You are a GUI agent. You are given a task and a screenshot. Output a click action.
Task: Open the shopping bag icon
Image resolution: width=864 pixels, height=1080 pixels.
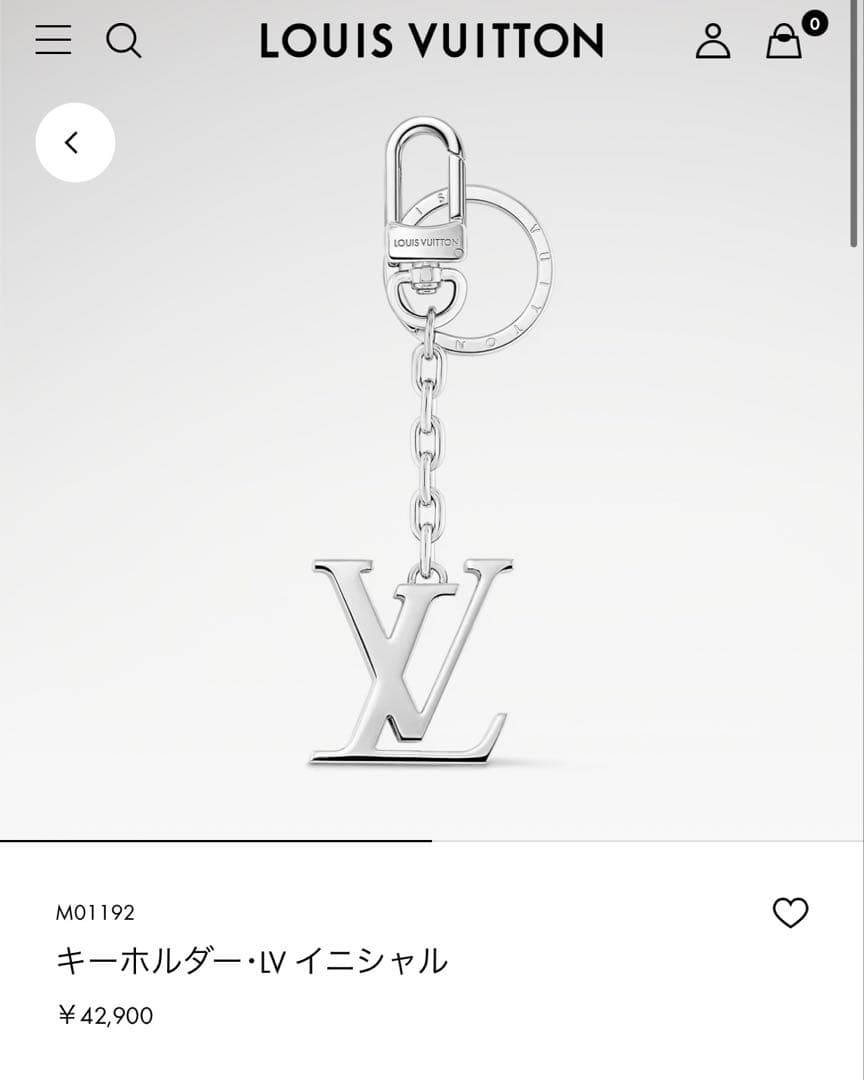pyautogui.click(x=785, y=44)
